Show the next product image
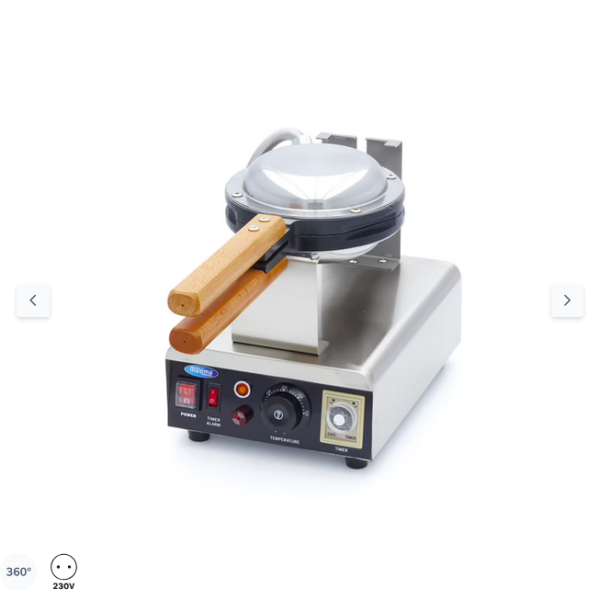 click(x=567, y=300)
